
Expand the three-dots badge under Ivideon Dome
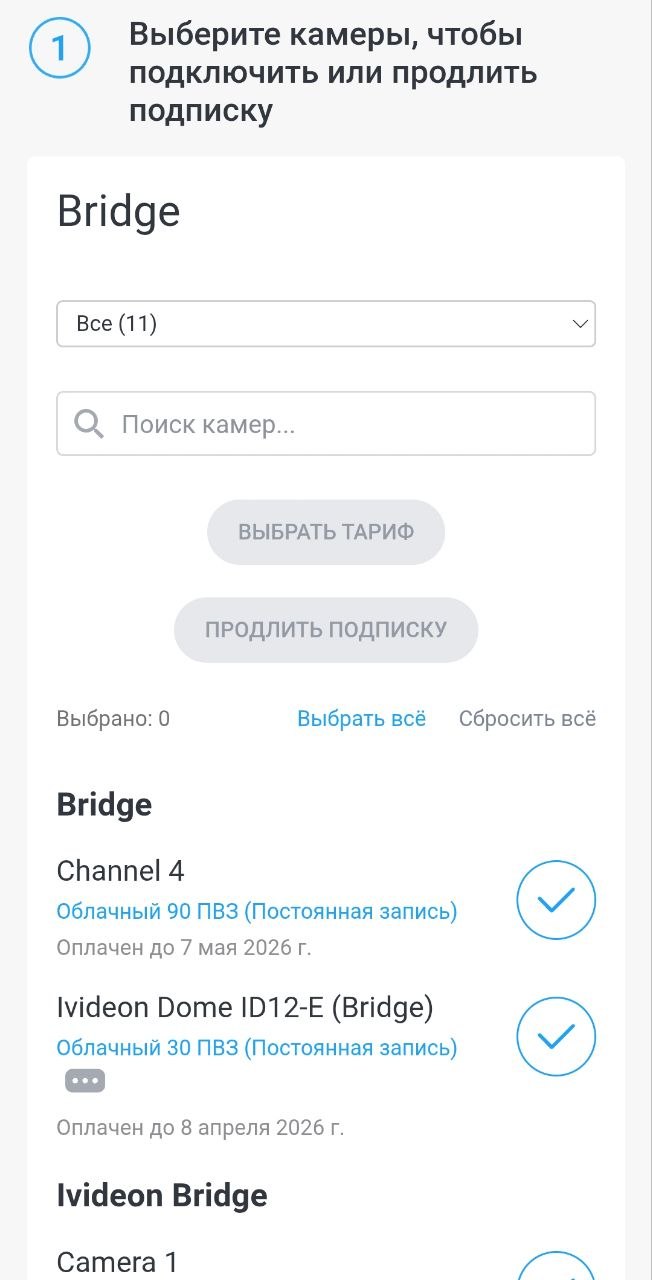coord(85,1081)
